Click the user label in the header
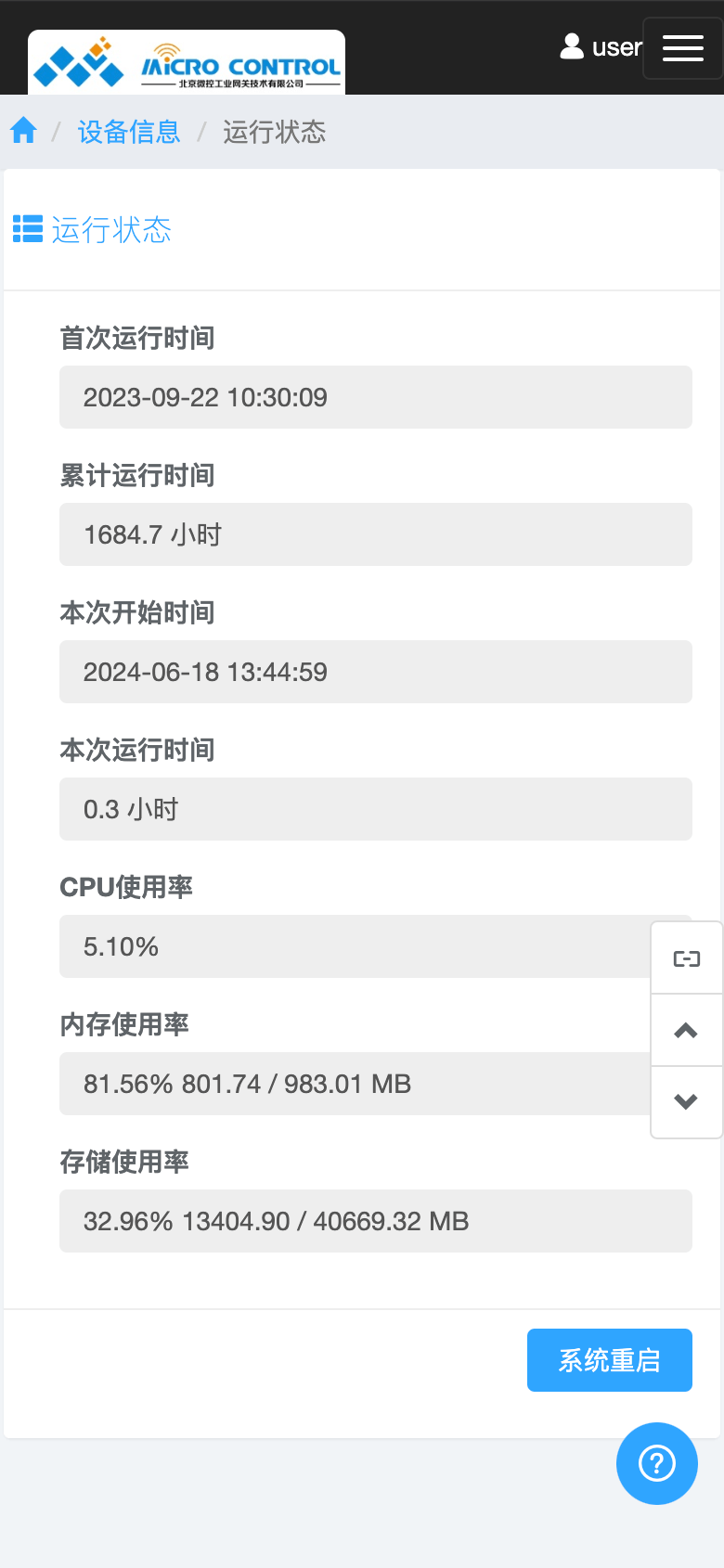The width and height of the screenshot is (724, 1568). coord(617,46)
